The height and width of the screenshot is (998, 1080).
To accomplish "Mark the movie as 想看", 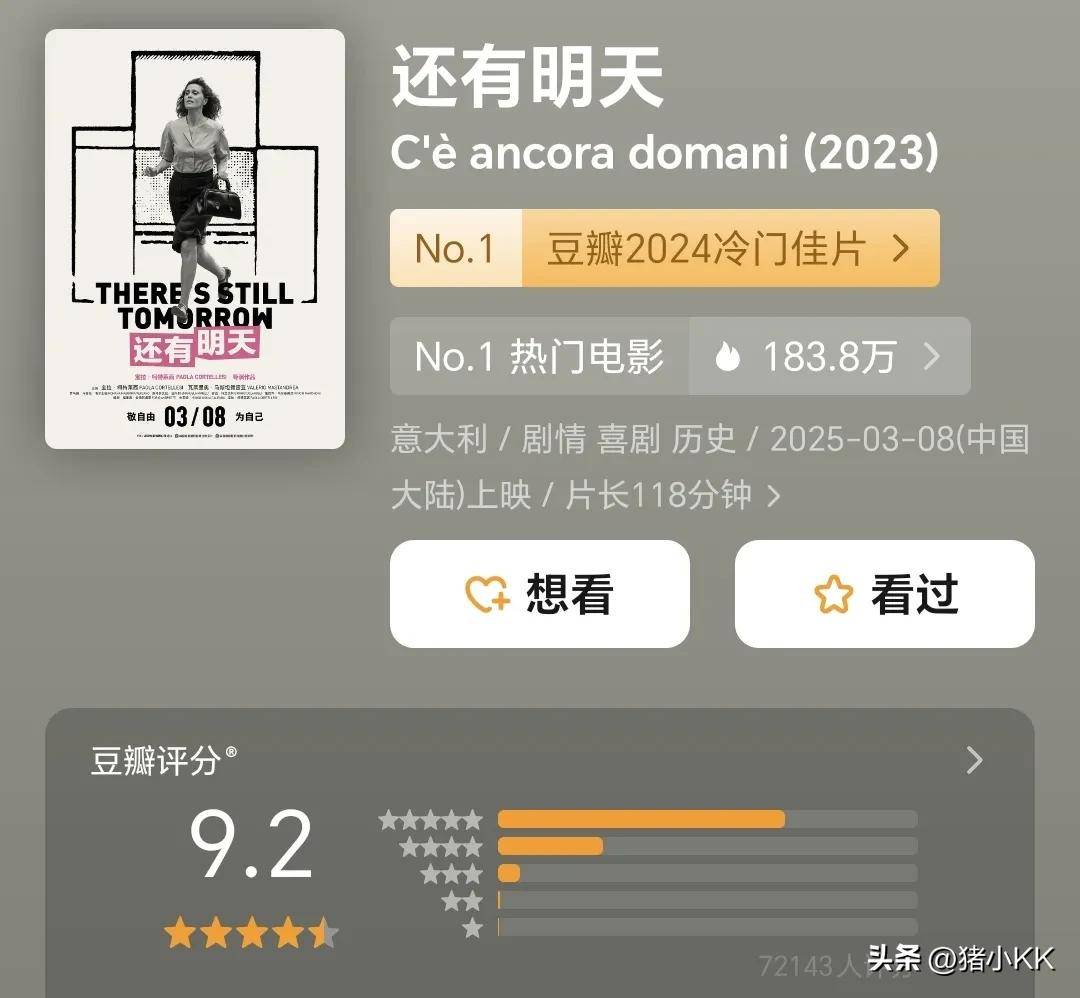I will 539,595.
